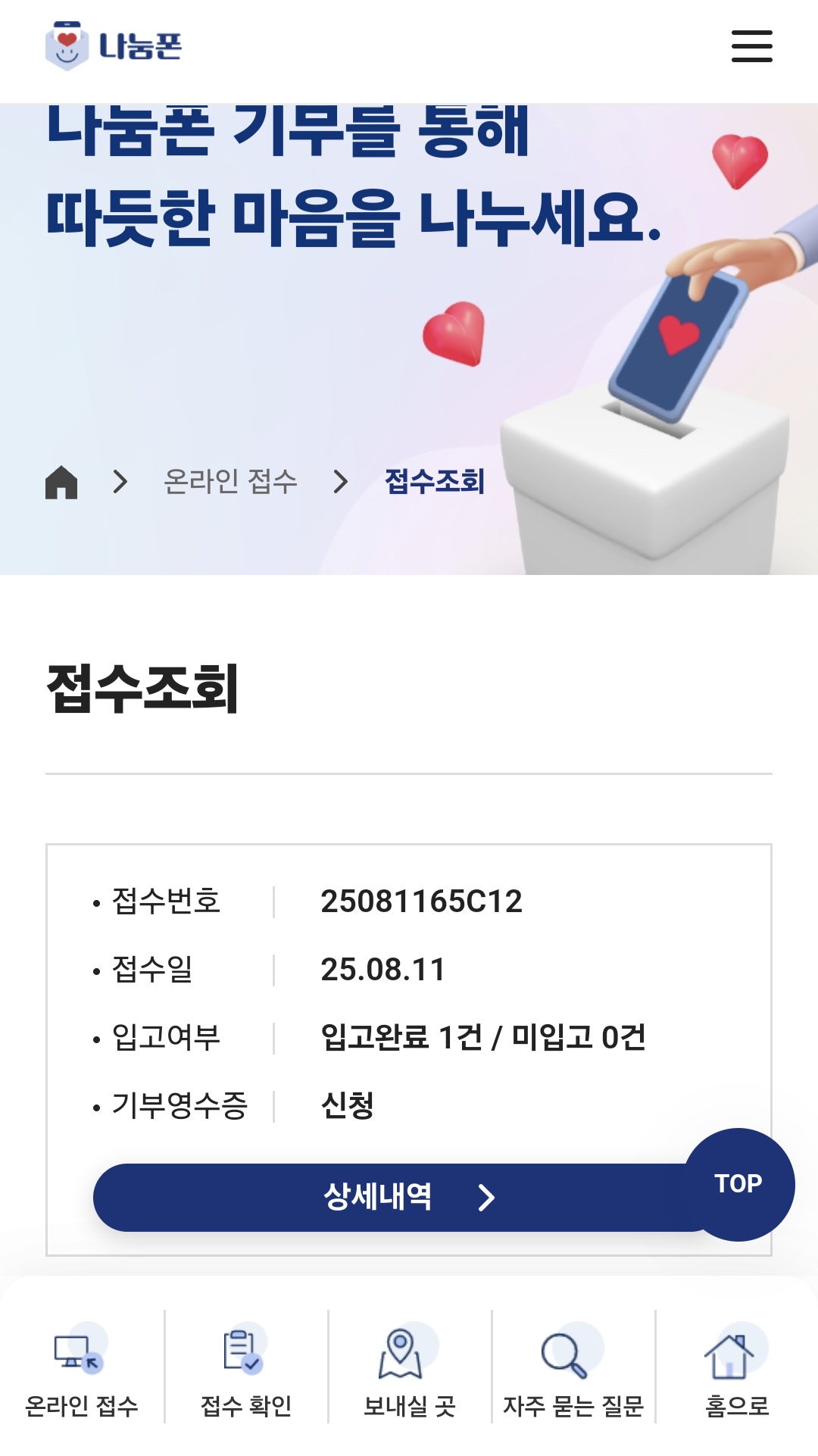Tap the home icon in breadcrumb
Image resolution: width=818 pixels, height=1456 pixels.
61,482
